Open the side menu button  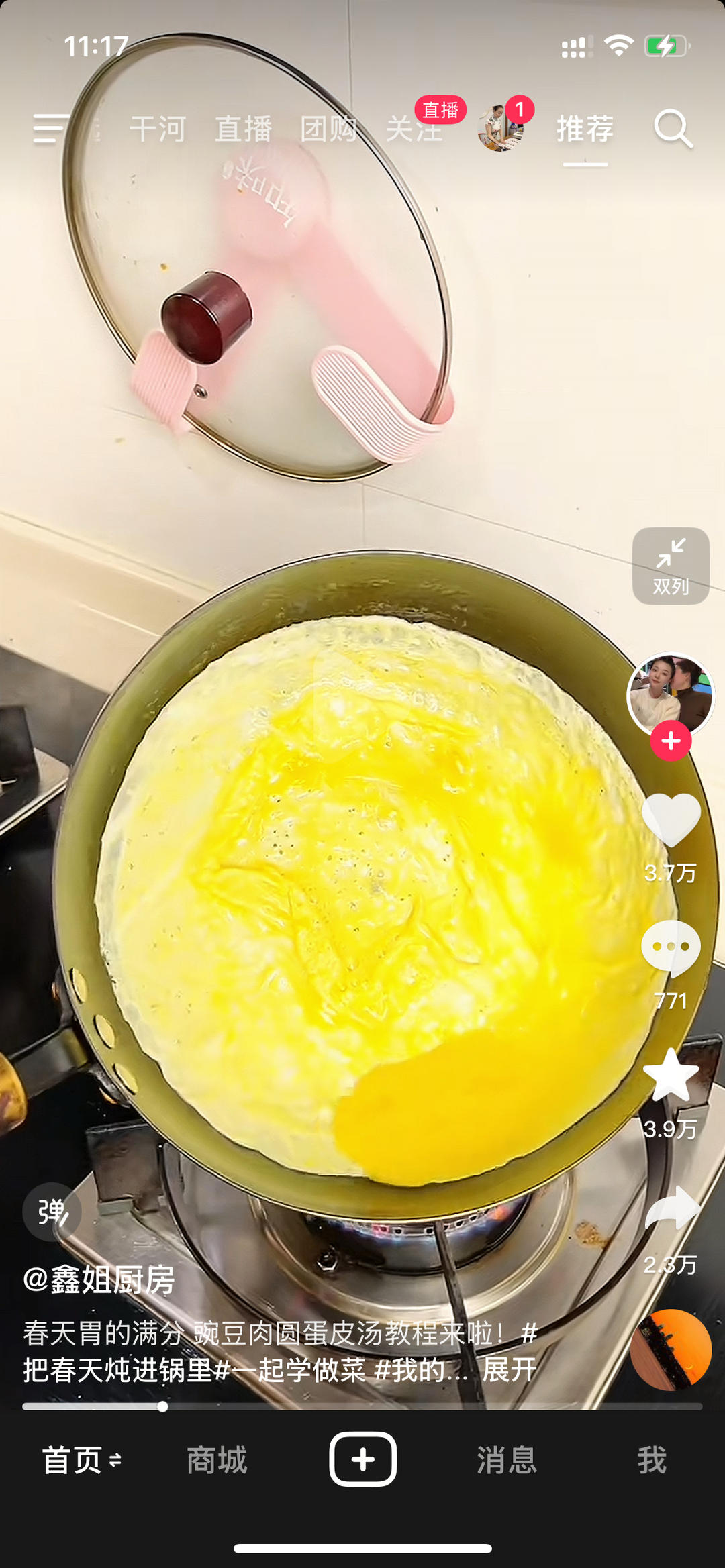coord(52,128)
